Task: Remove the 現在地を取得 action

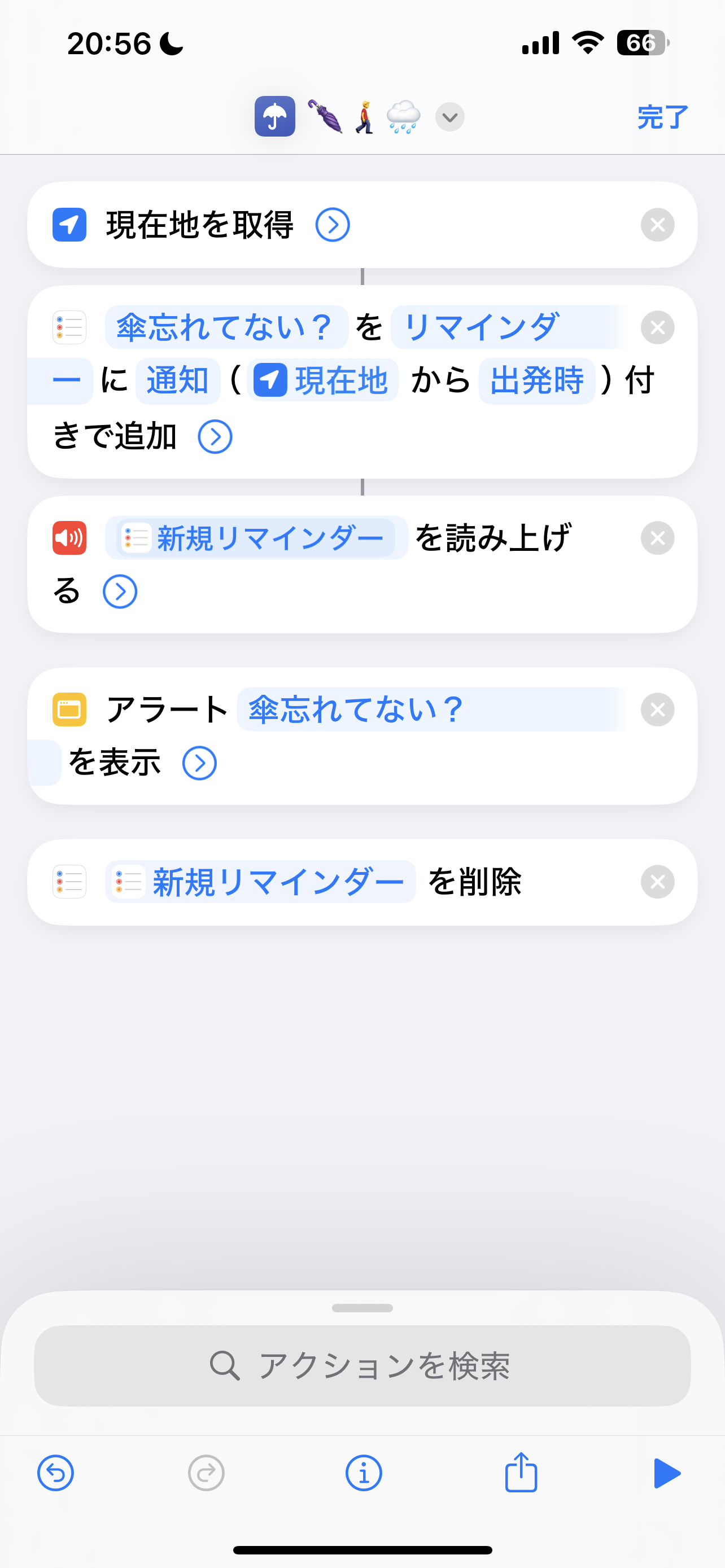Action: [657, 225]
